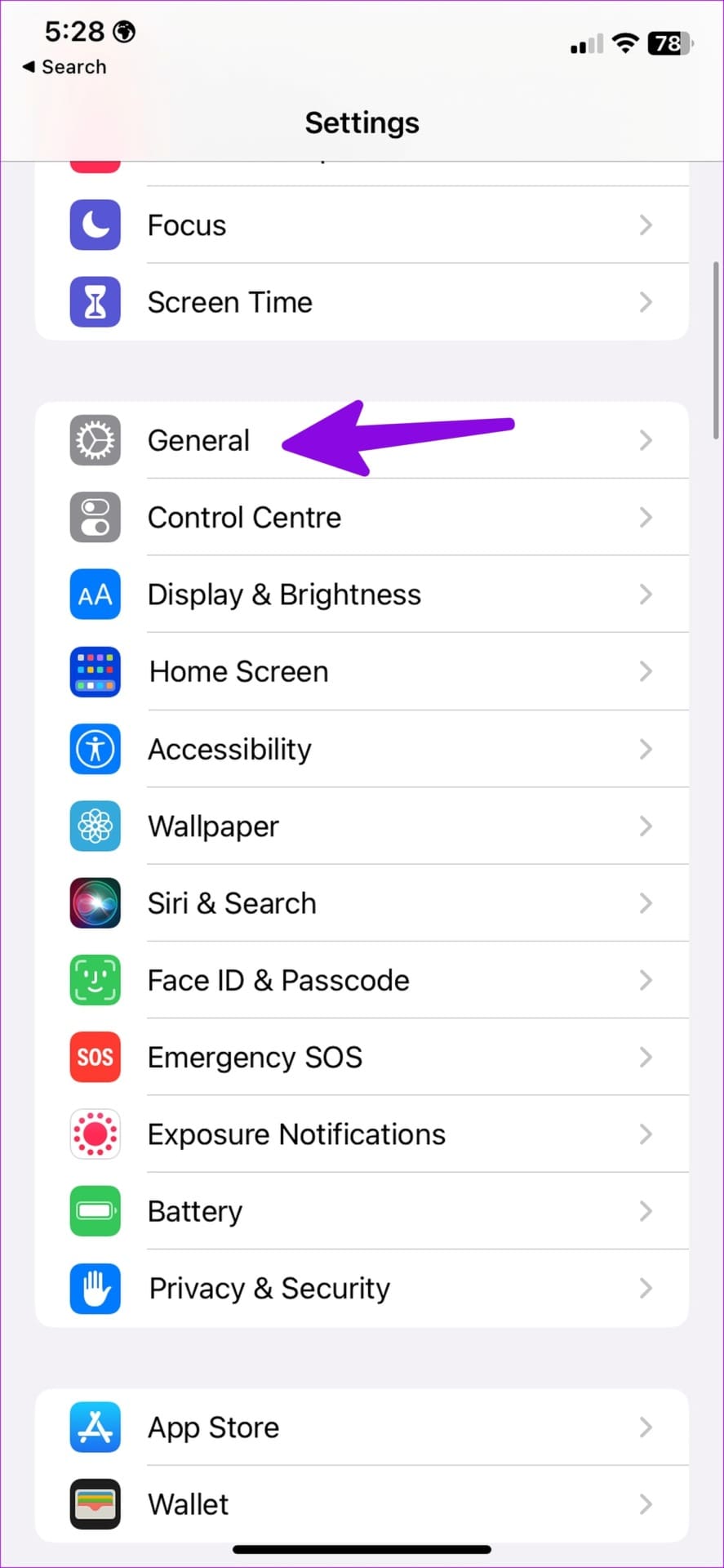724x1568 pixels.
Task: Open Wallpaper settings
Action: pyautogui.click(x=362, y=826)
